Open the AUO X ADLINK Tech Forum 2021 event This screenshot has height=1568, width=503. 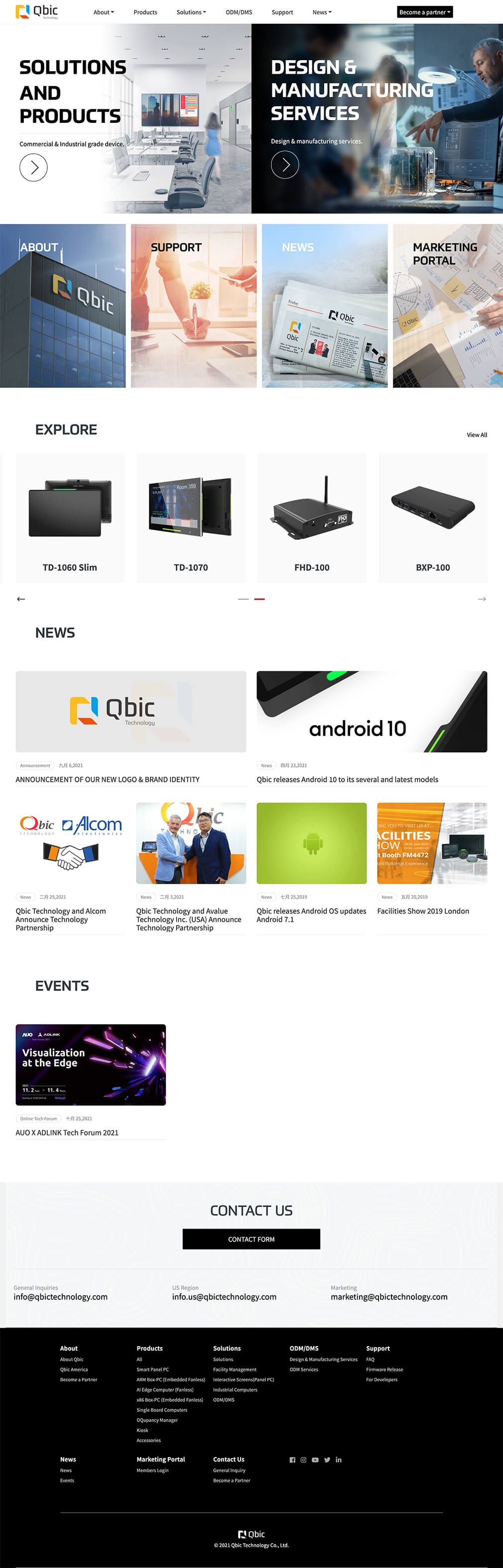pos(67,1132)
